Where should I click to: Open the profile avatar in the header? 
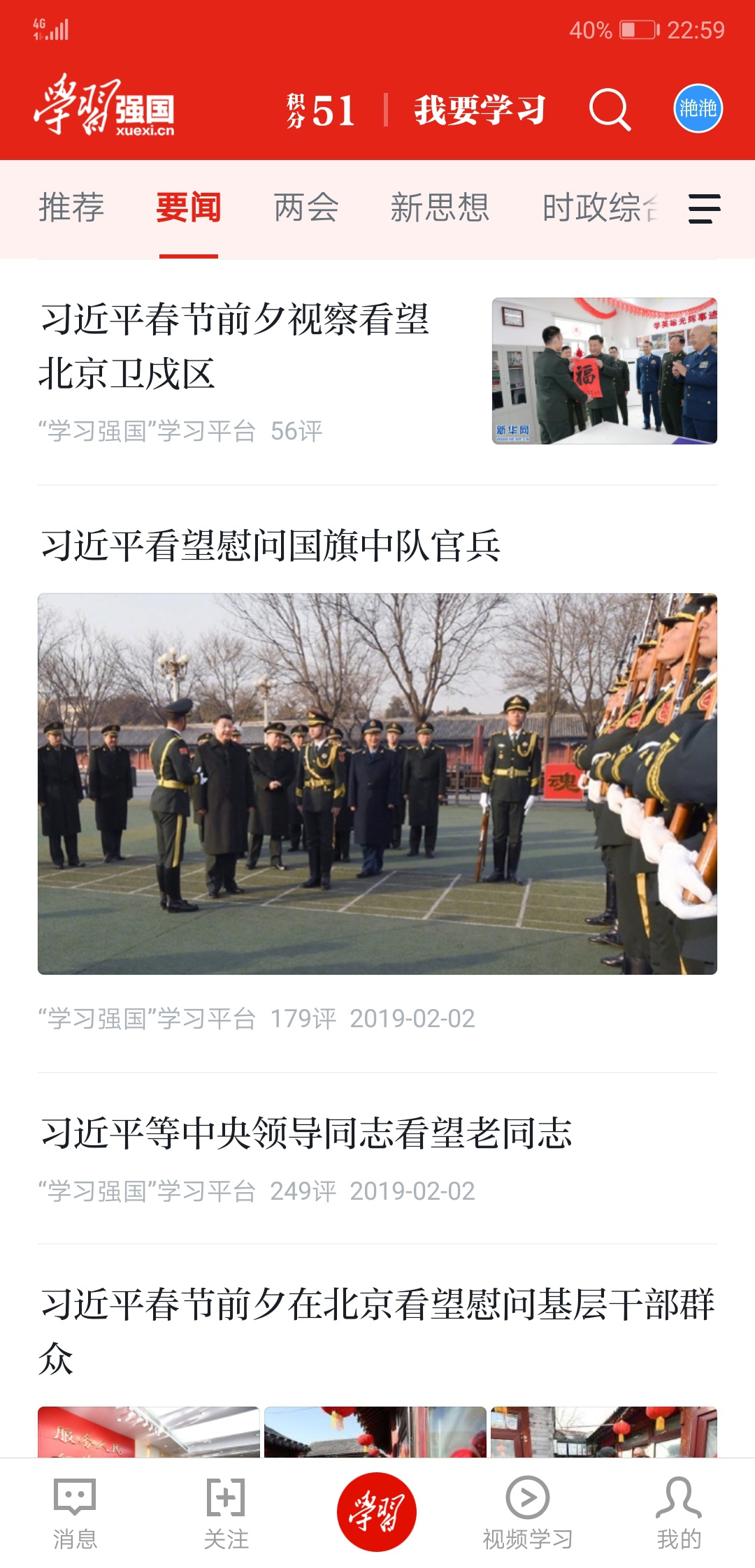tap(698, 108)
